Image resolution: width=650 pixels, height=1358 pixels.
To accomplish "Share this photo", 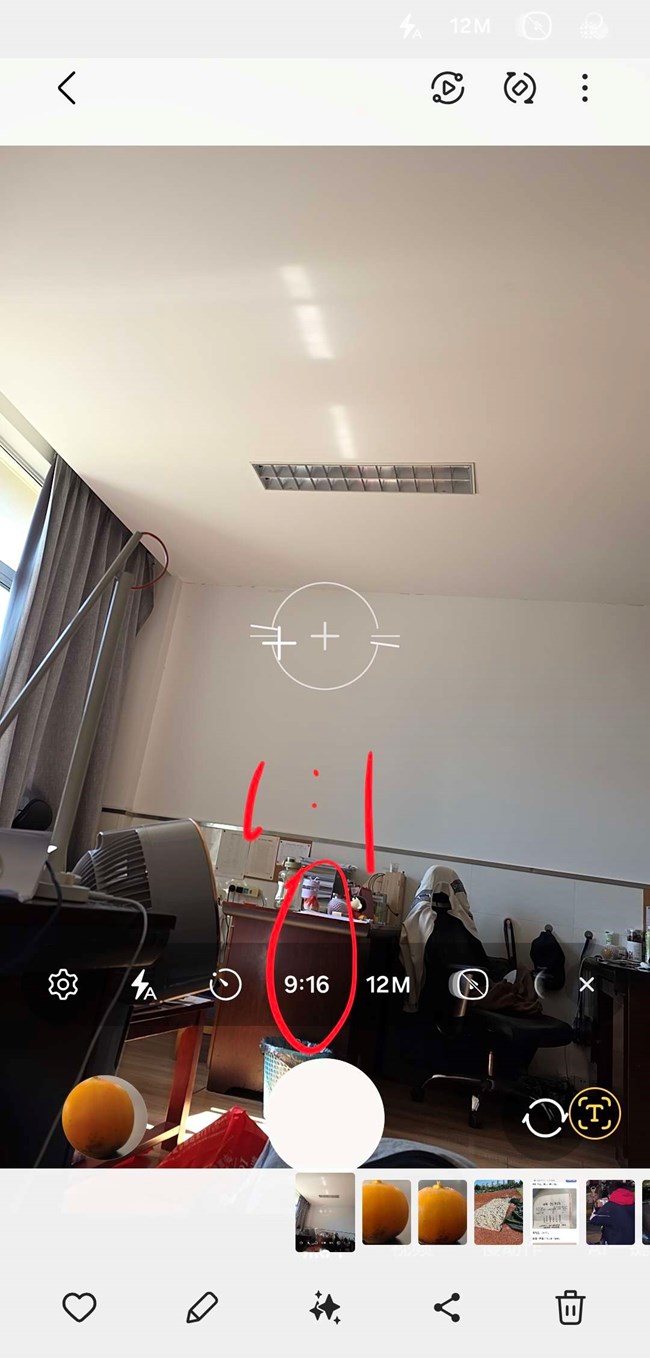I will [x=447, y=1306].
